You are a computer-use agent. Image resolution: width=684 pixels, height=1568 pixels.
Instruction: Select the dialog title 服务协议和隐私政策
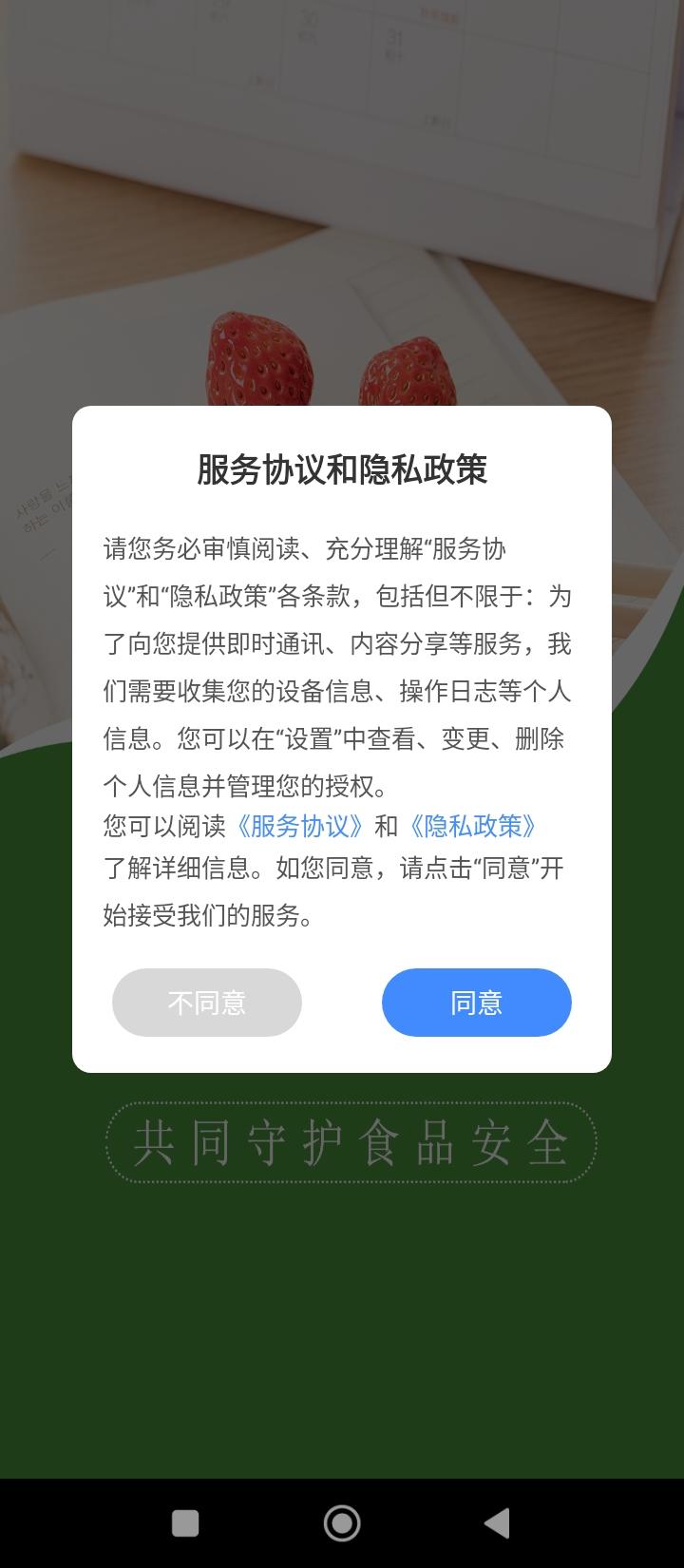[342, 467]
